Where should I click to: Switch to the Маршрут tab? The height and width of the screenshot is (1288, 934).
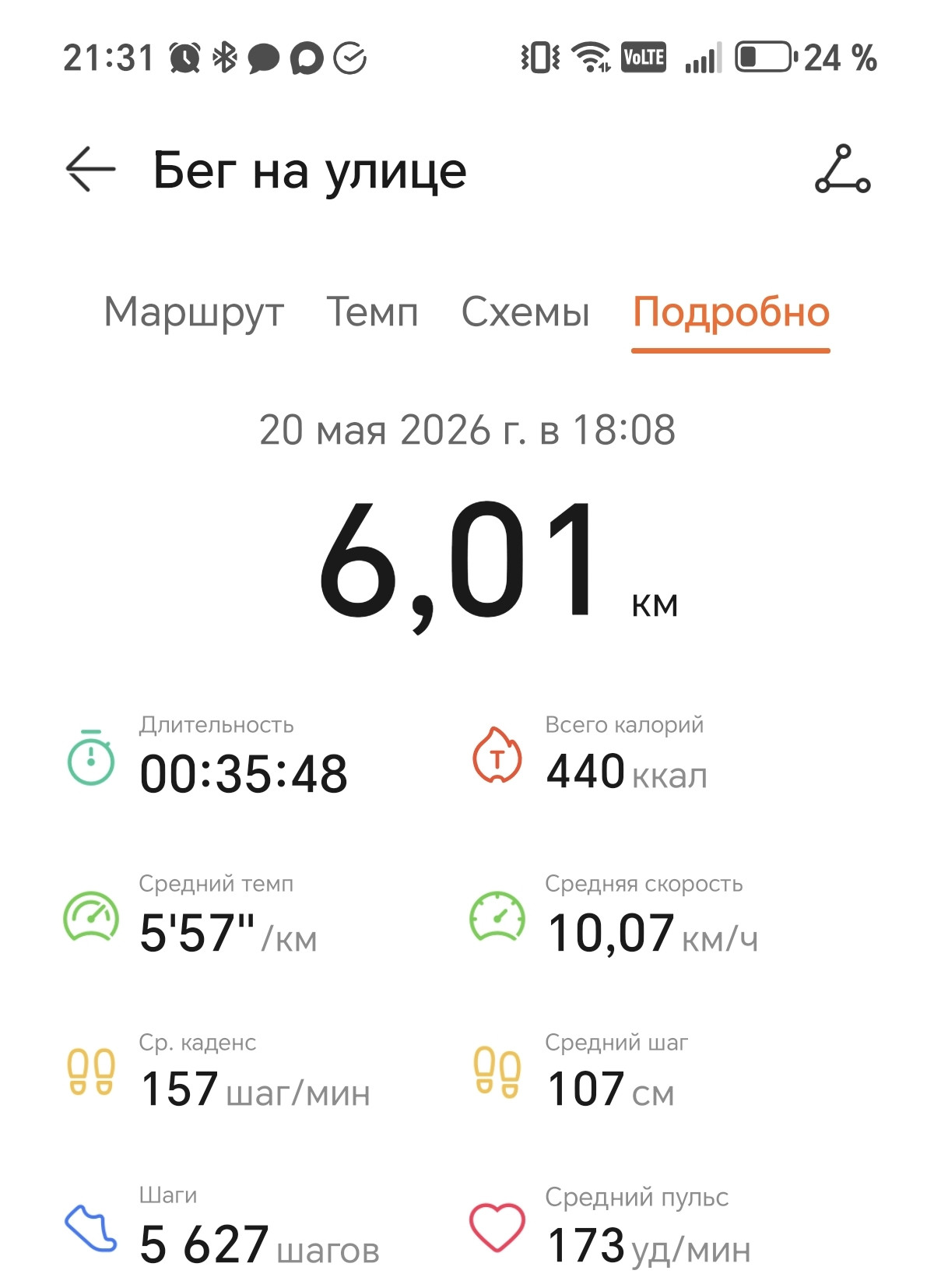pyautogui.click(x=194, y=314)
